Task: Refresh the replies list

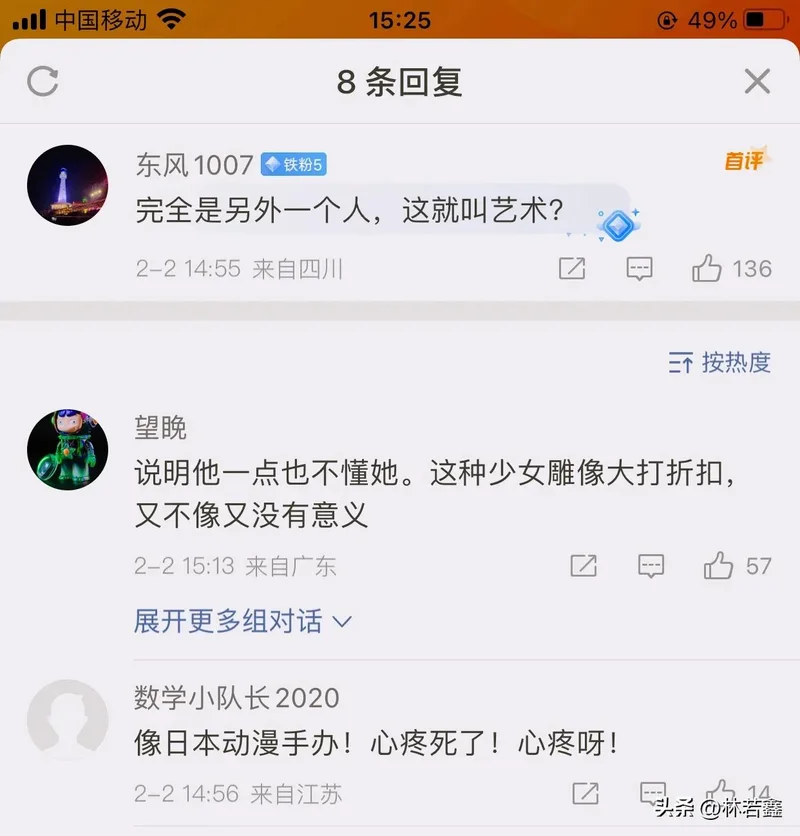Action: coord(43,81)
